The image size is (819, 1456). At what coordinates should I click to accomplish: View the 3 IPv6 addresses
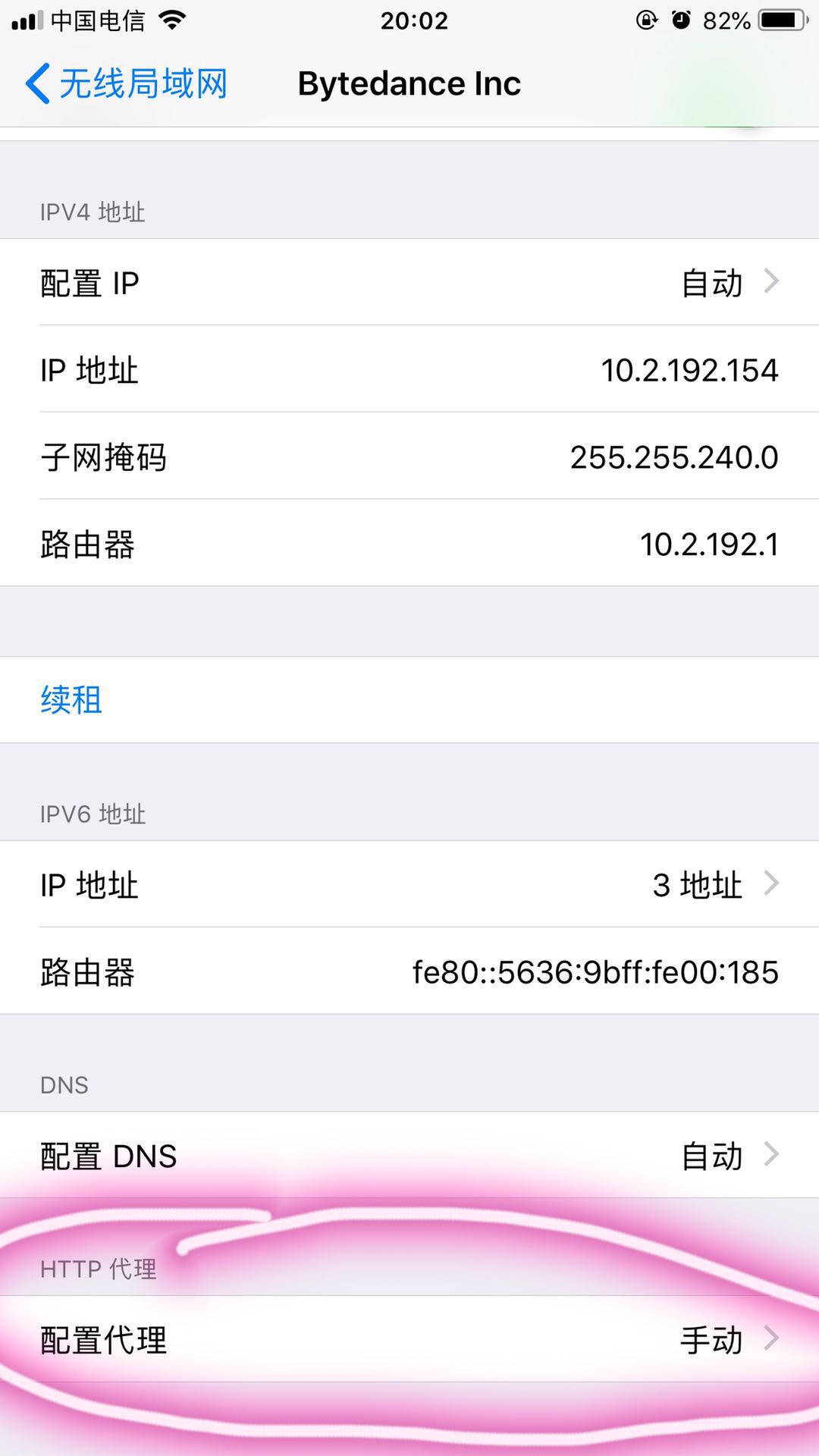point(409,884)
